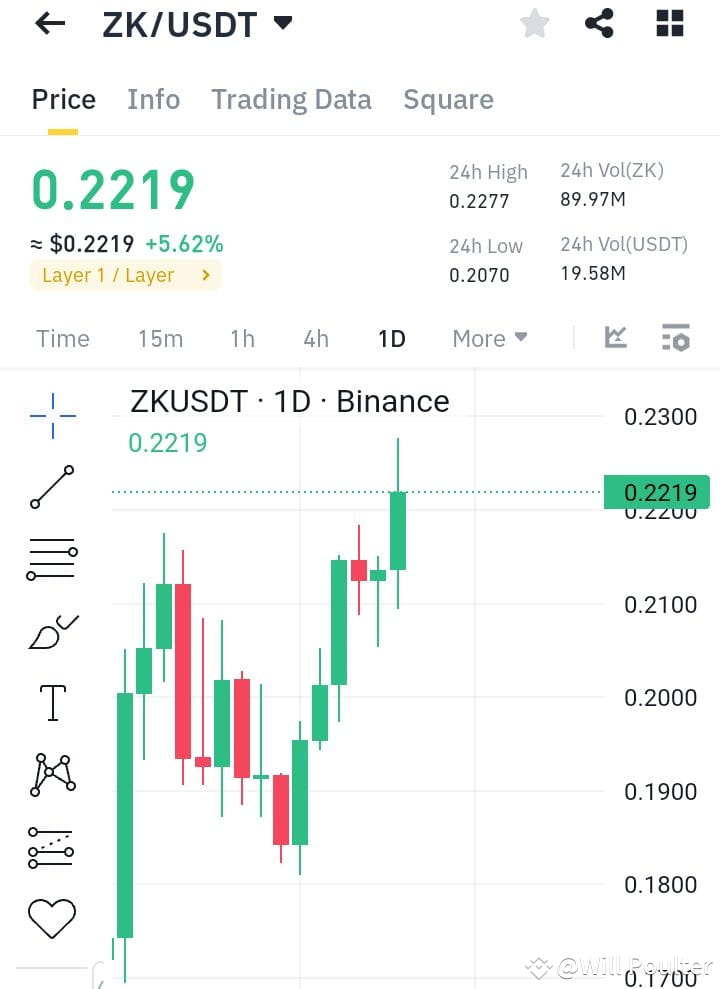The image size is (720, 989).
Task: Toggle the star to favorite ZK/USDT
Action: tap(534, 22)
